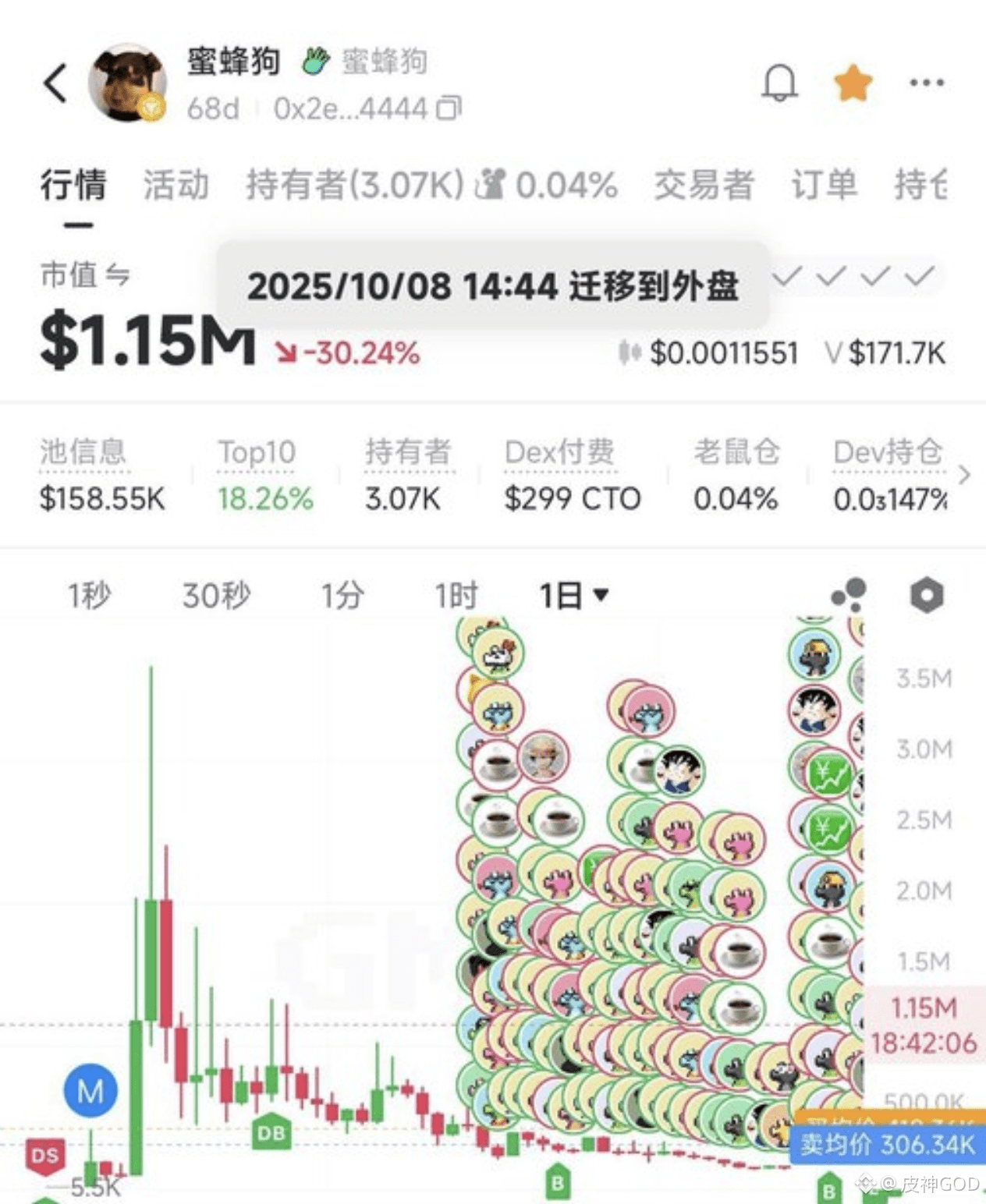986x1204 pixels.
Task: Select the 30秒 chart interval
Action: coord(216,596)
